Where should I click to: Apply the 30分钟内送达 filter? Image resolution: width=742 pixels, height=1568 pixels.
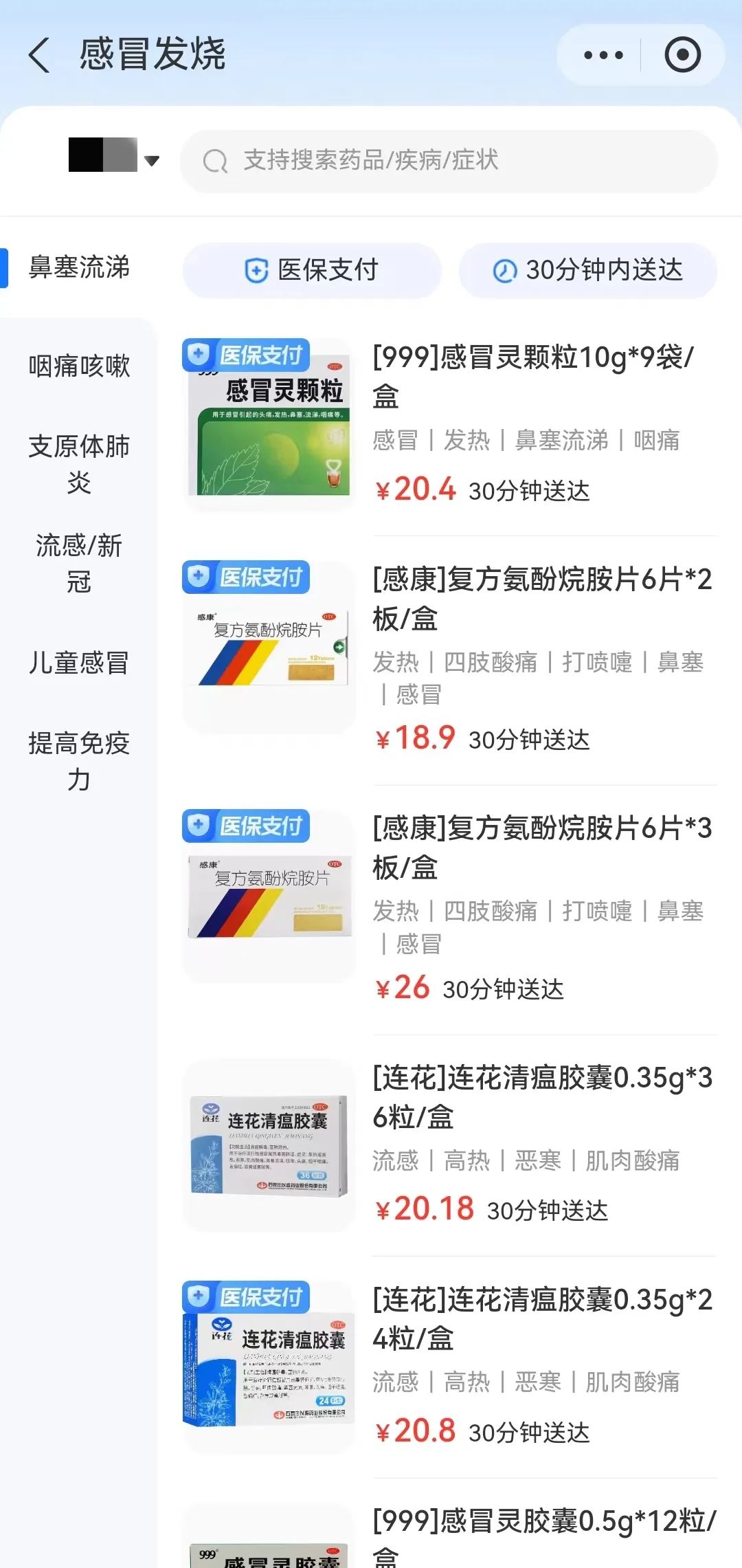(x=588, y=270)
